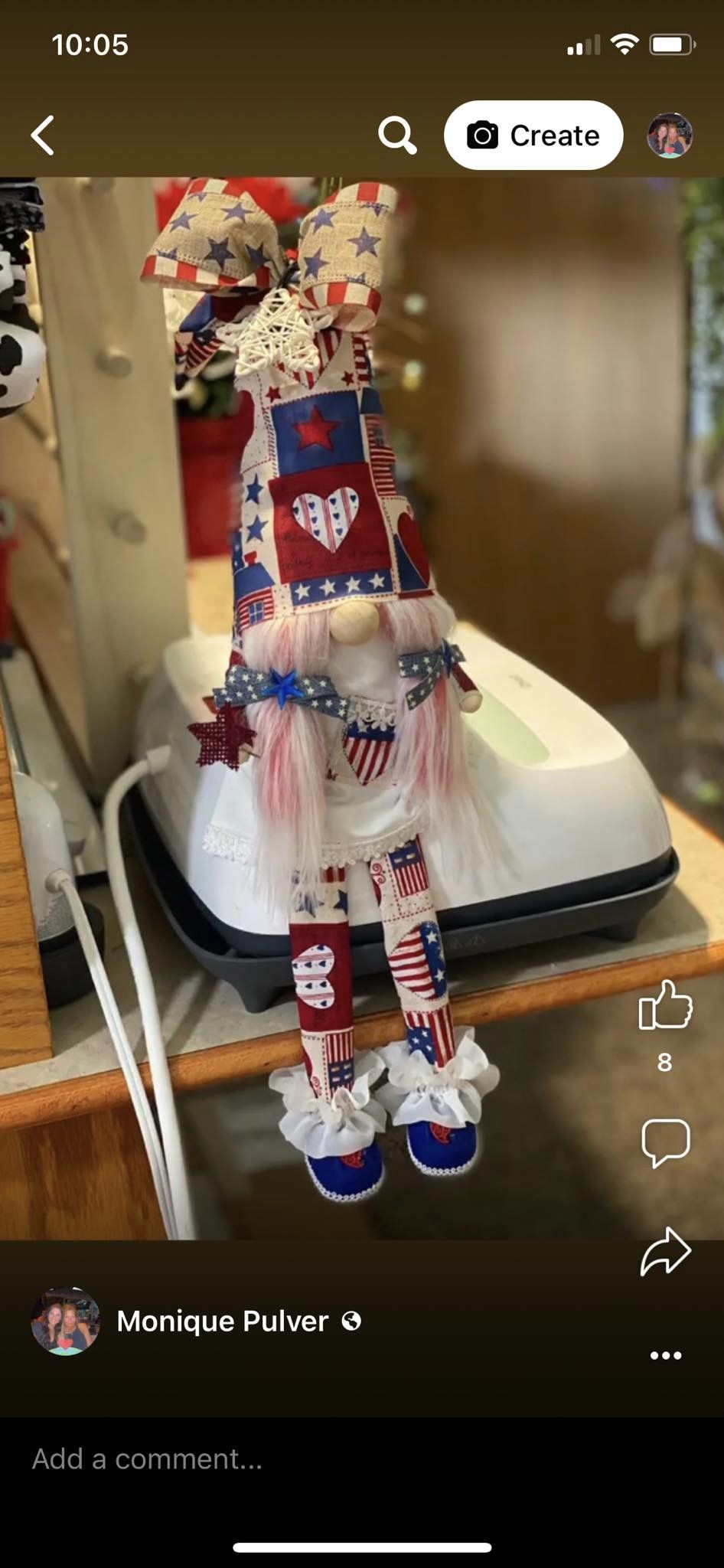
Task: Open your profile picture at top
Action: coord(670,136)
